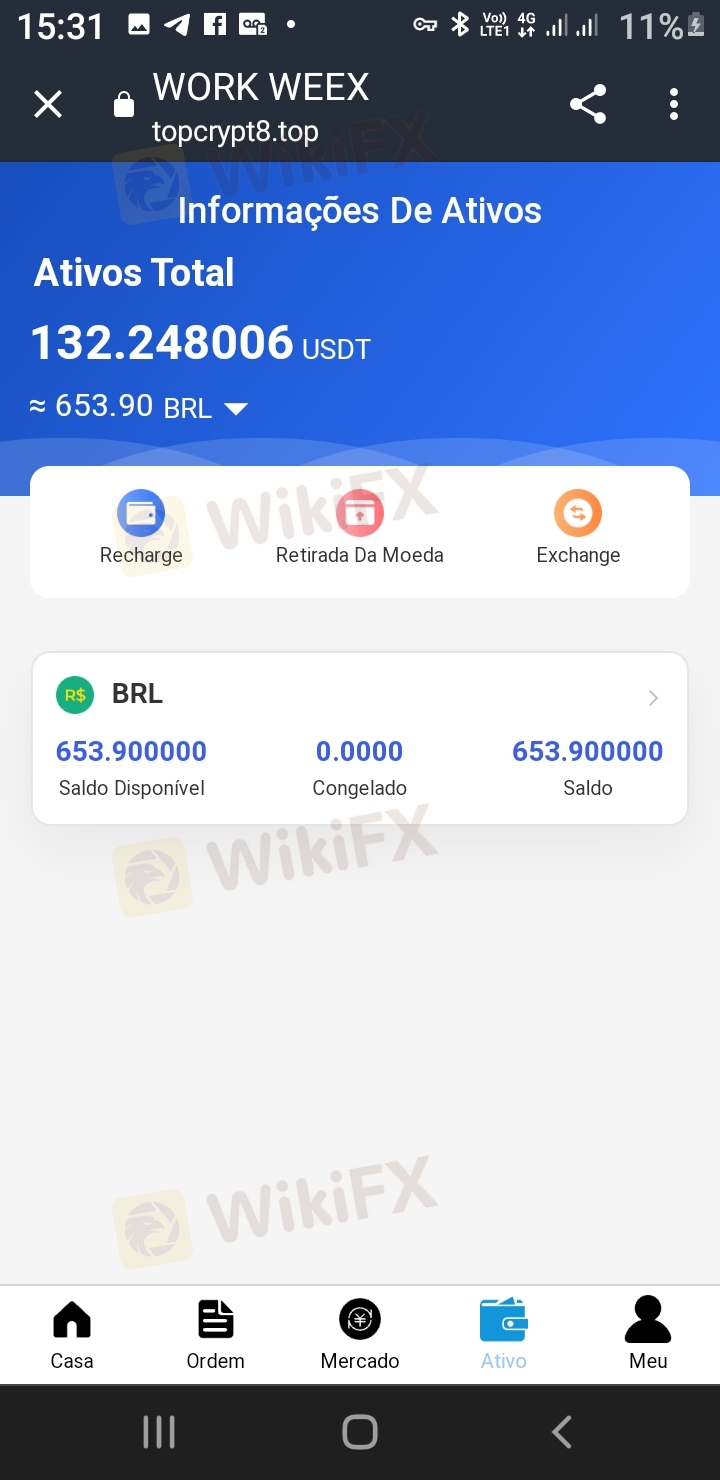
Task: Open Retirada Da Moeda withdrawal
Action: tap(359, 530)
